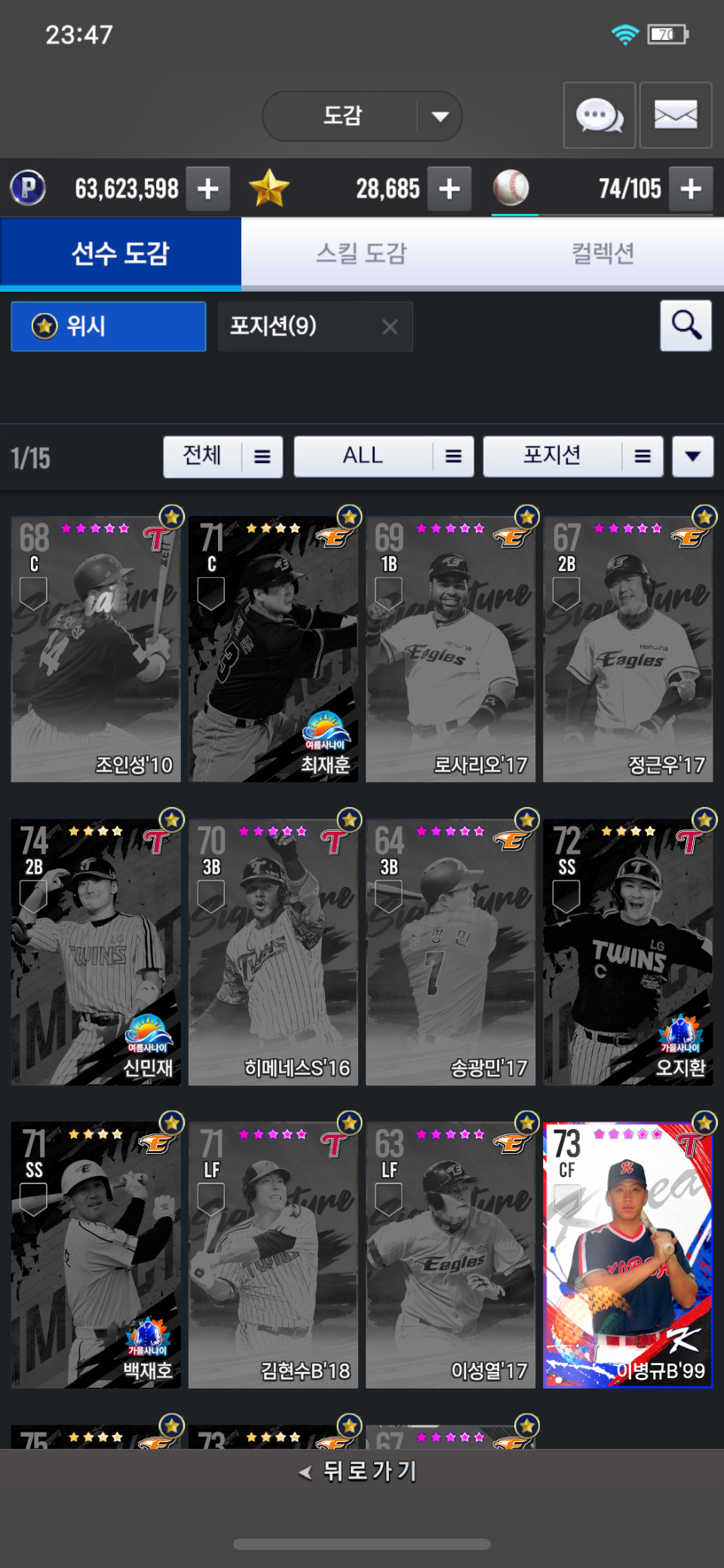Open the 포지션 sort dropdown
This screenshot has width=724, height=1568.
pos(573,456)
